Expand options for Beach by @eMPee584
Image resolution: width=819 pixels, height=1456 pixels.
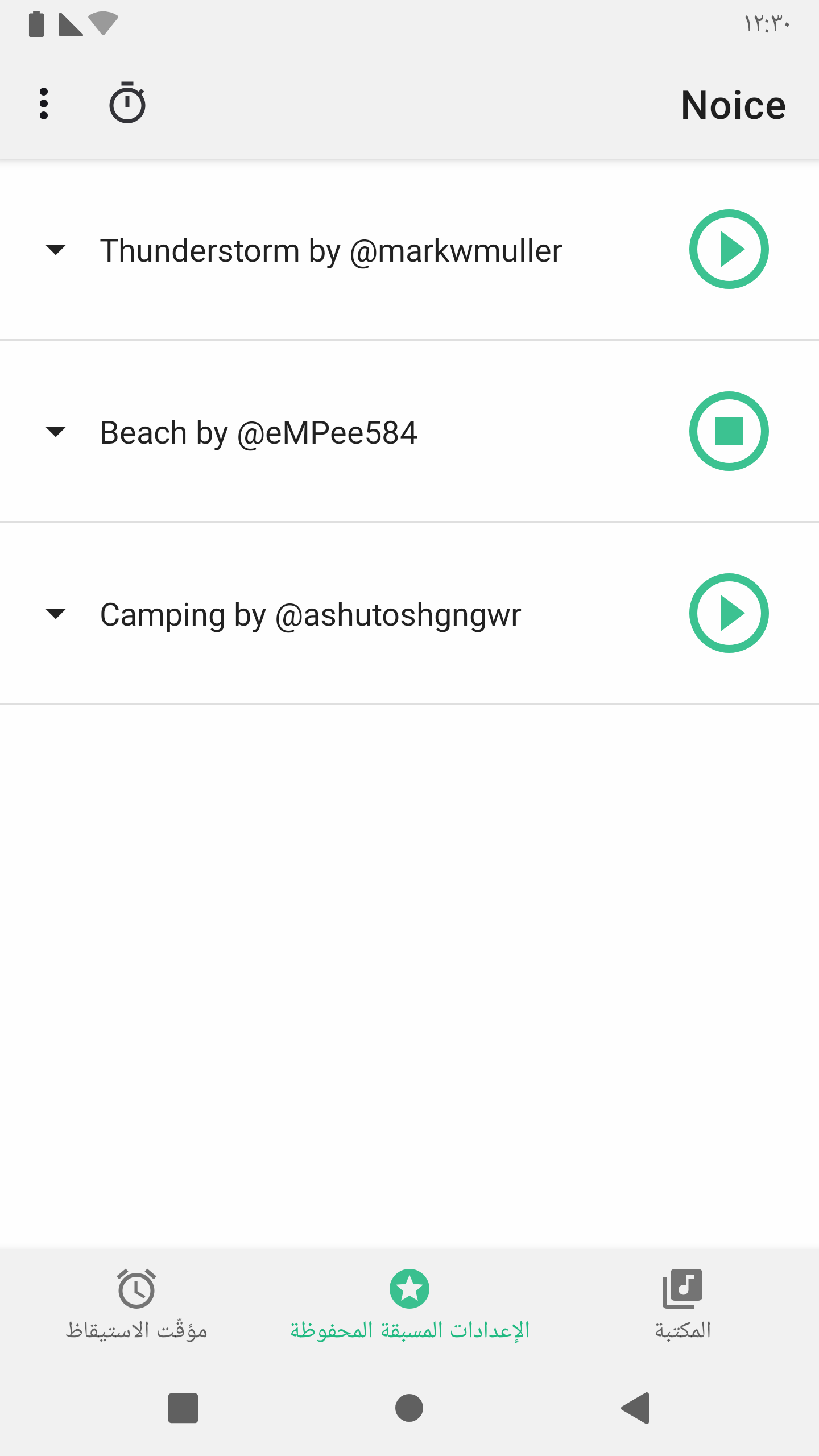[x=56, y=432]
